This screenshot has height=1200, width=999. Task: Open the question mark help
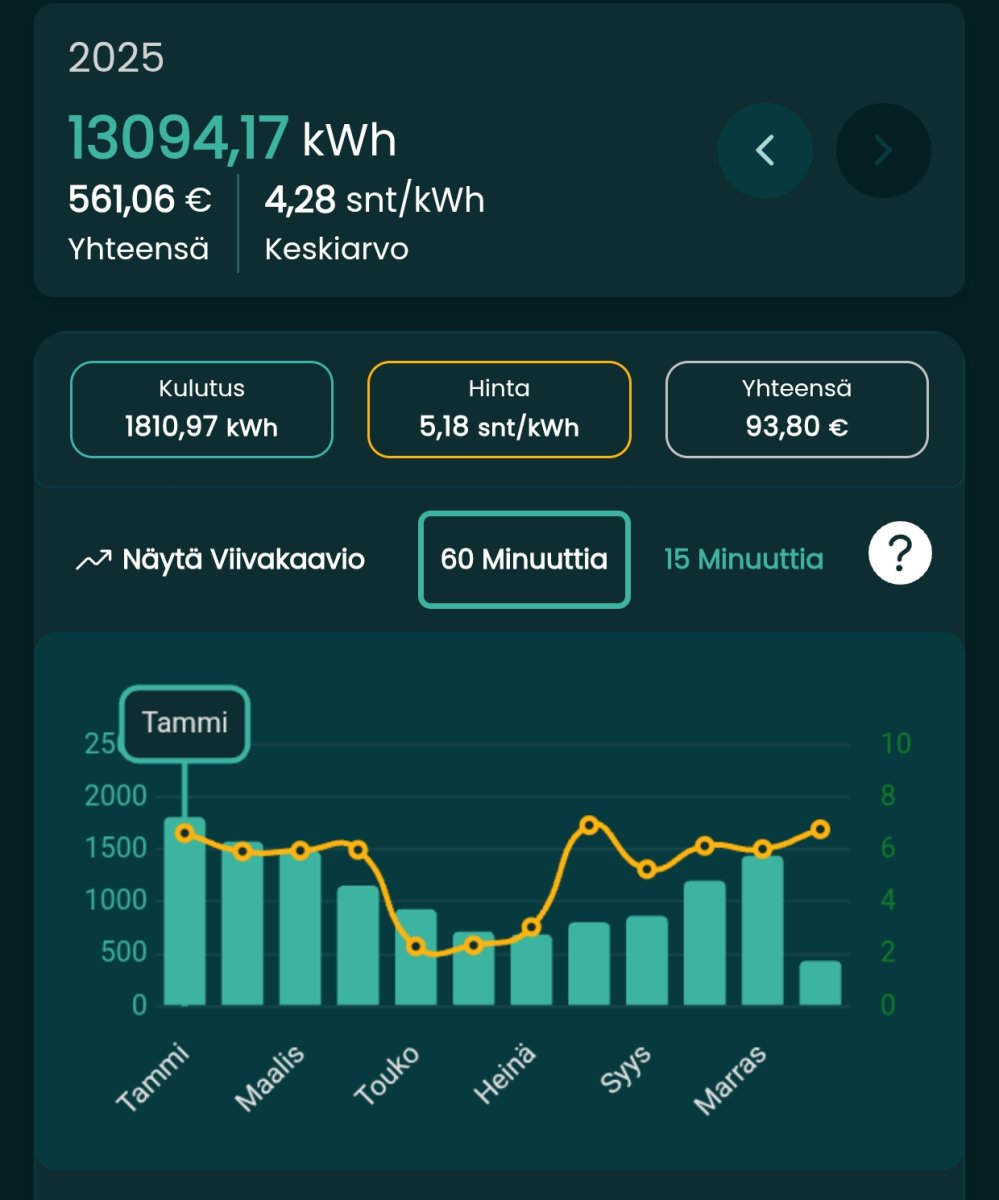(900, 553)
